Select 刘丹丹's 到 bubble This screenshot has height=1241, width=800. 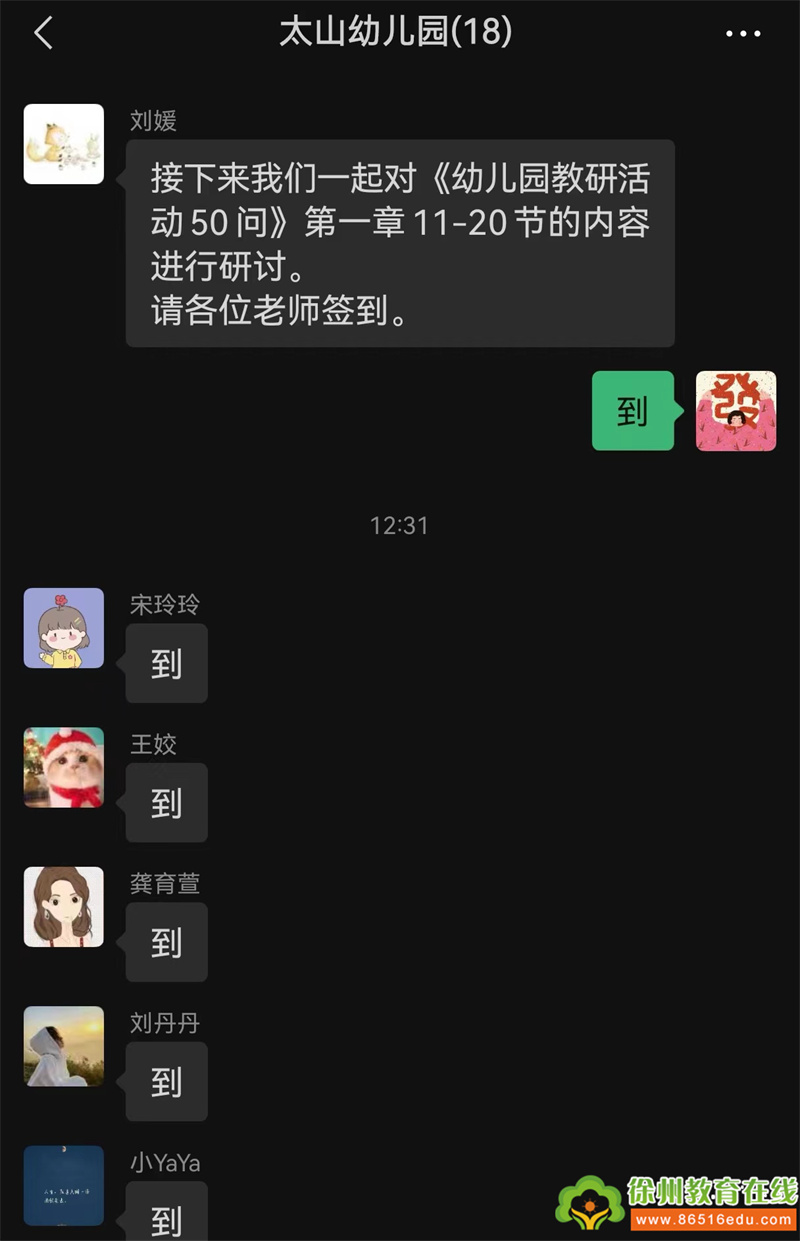pyautogui.click(x=165, y=1082)
